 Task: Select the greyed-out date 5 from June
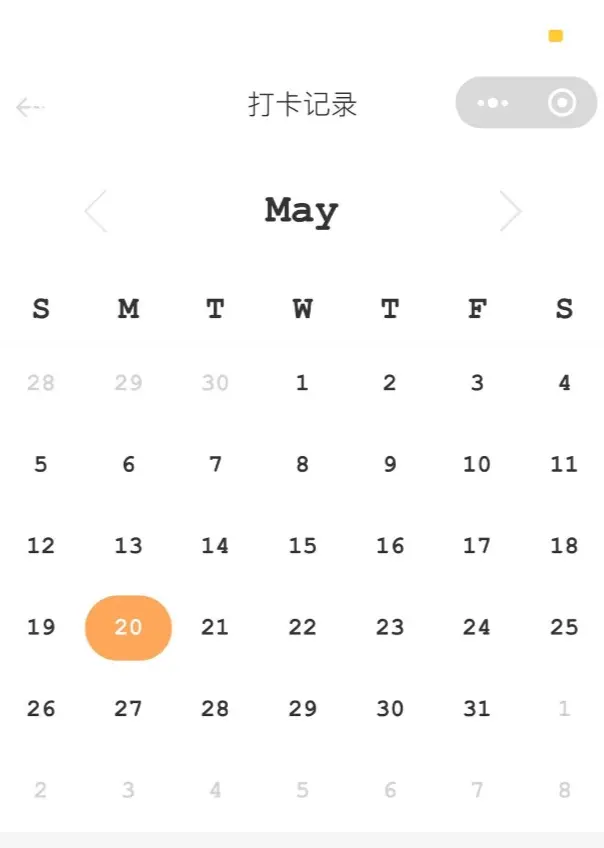[x=302, y=791]
